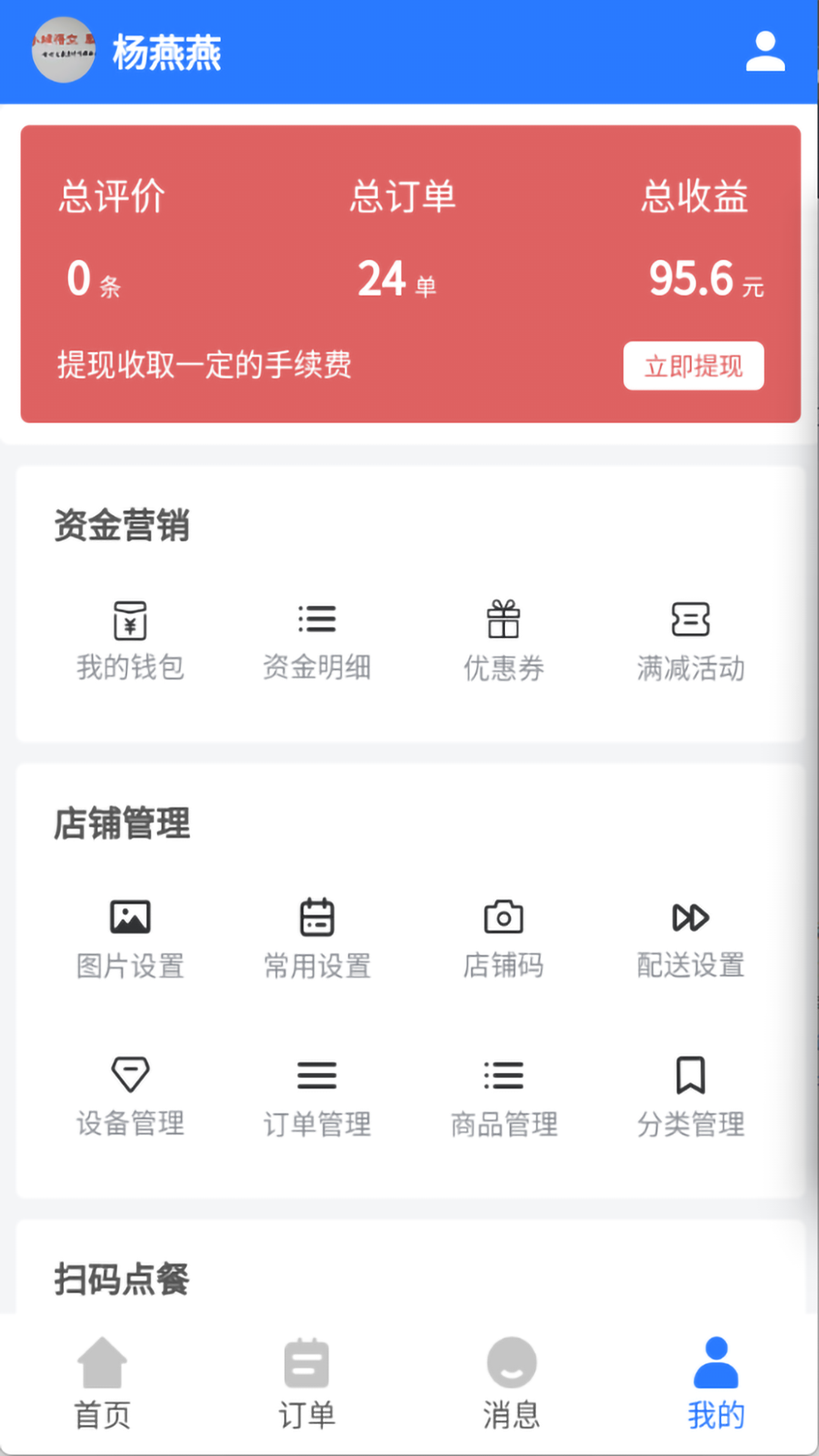The image size is (819, 1456).
Task: Open 商品管理 product management
Action: [504, 1097]
